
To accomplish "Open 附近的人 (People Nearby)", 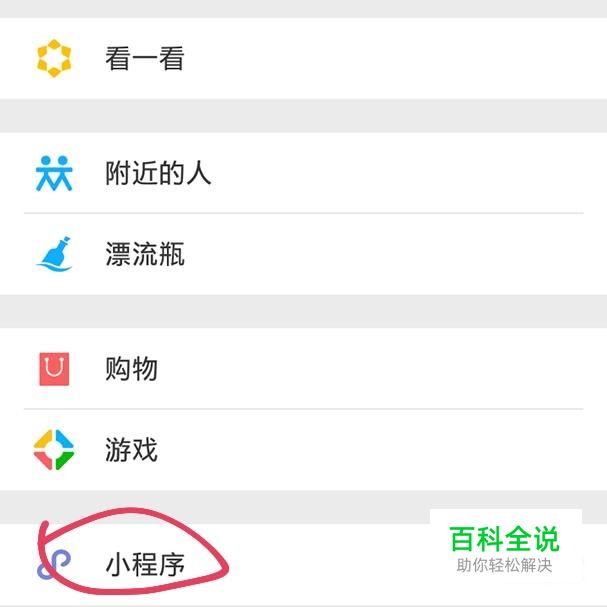I will click(x=158, y=174).
